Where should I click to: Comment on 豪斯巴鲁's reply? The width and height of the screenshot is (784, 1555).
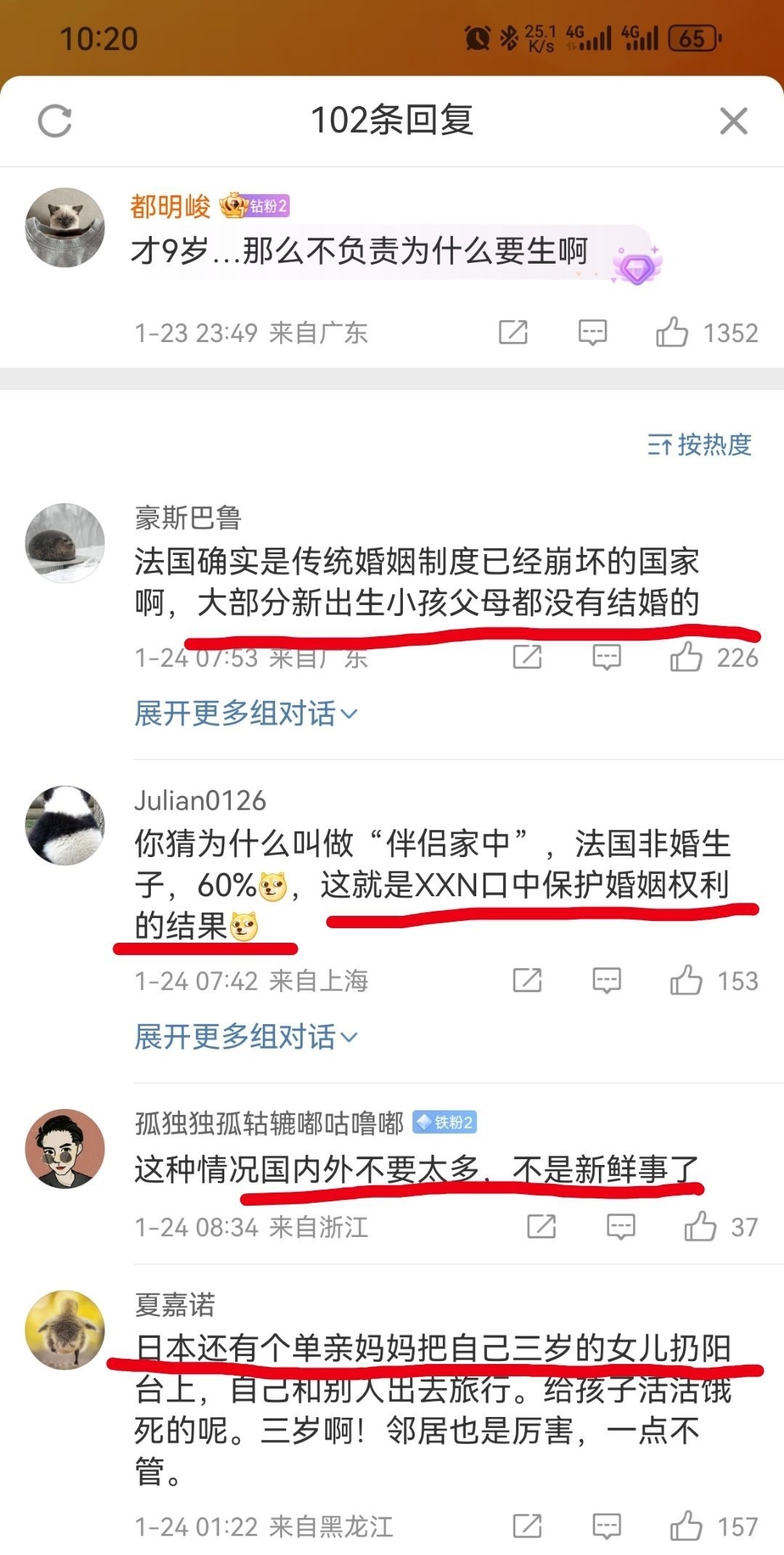point(606,657)
